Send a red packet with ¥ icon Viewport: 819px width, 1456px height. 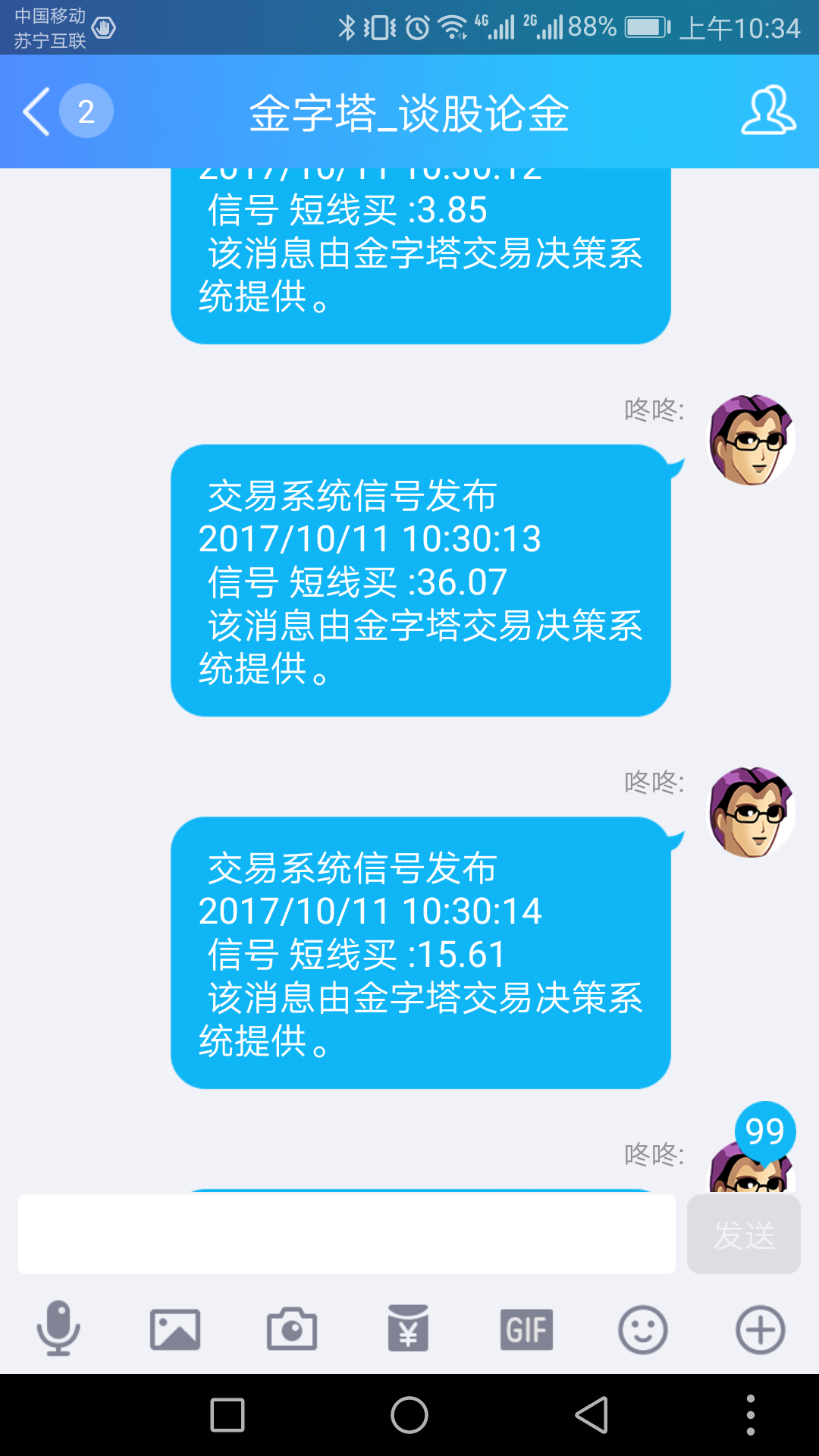pos(408,1329)
